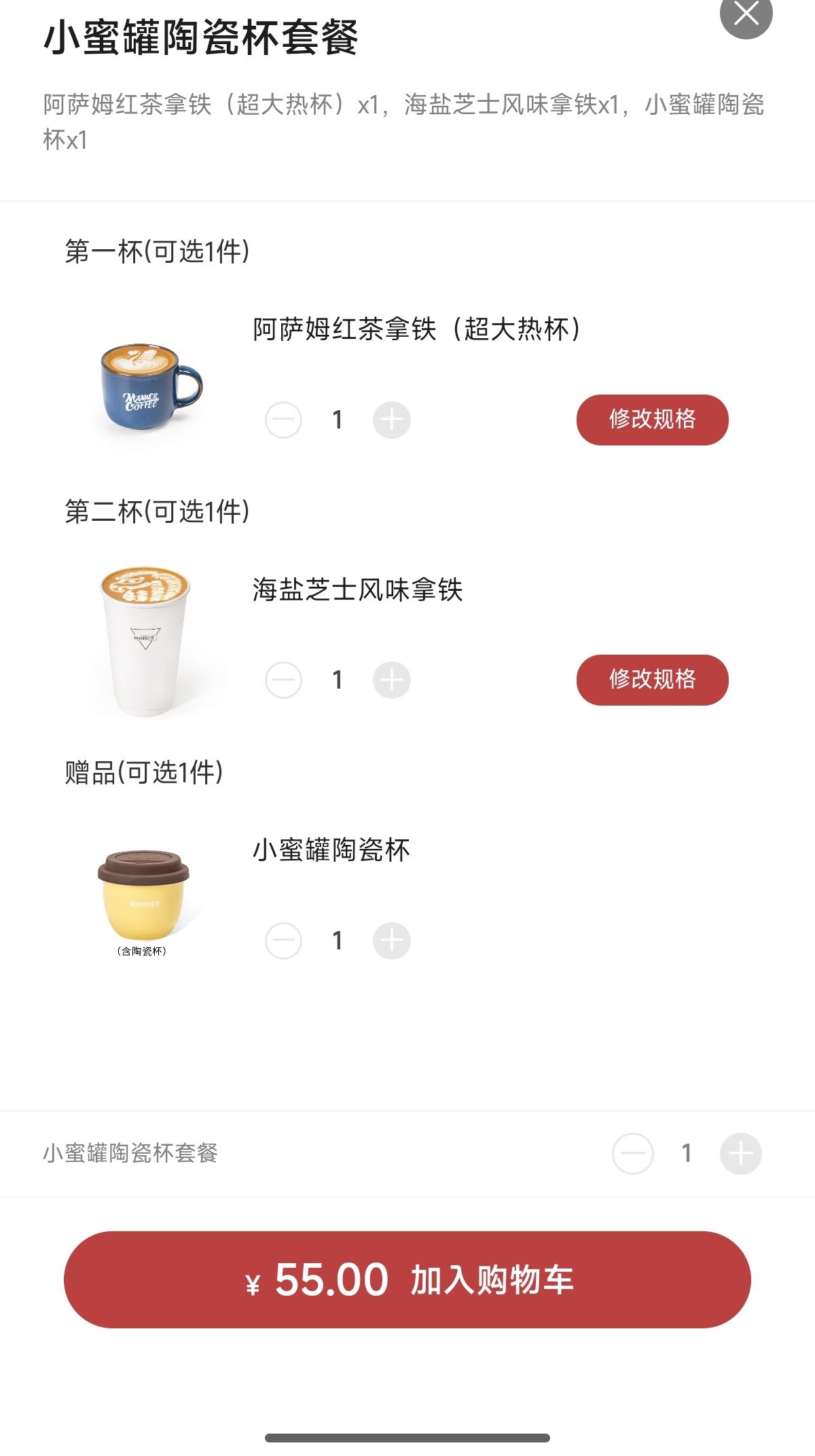Increase quantity of 小蜜罐陶瓷杯 gift
Viewport: 815px width, 1456px height.
pos(392,941)
